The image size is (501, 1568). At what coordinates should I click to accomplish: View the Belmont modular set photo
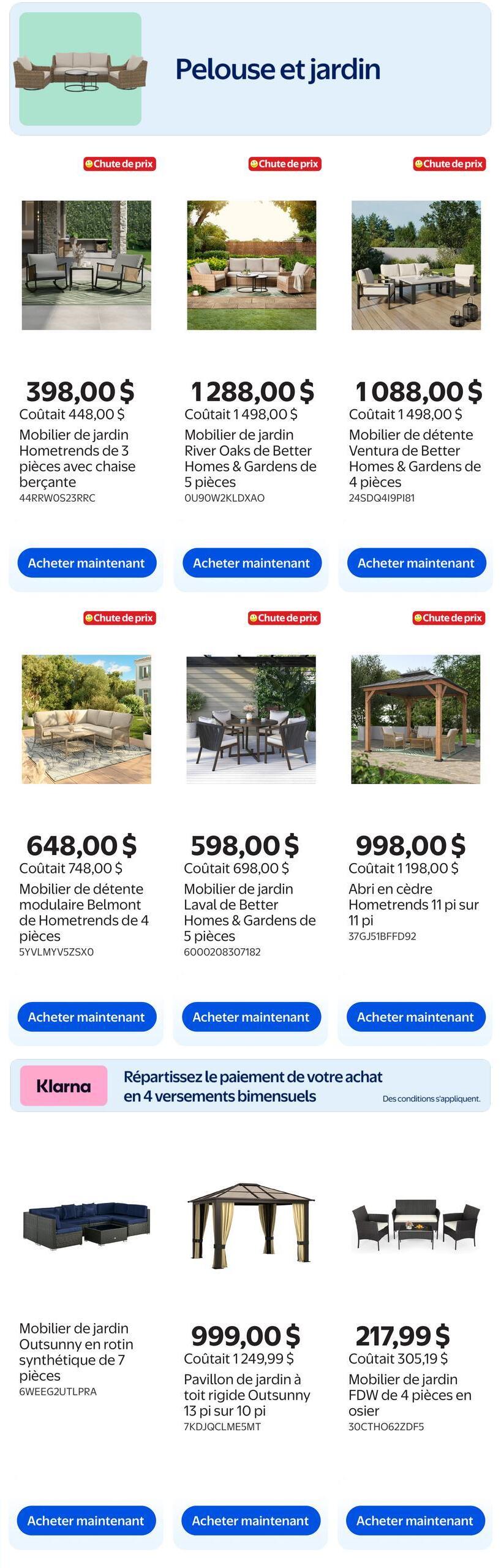click(x=86, y=719)
